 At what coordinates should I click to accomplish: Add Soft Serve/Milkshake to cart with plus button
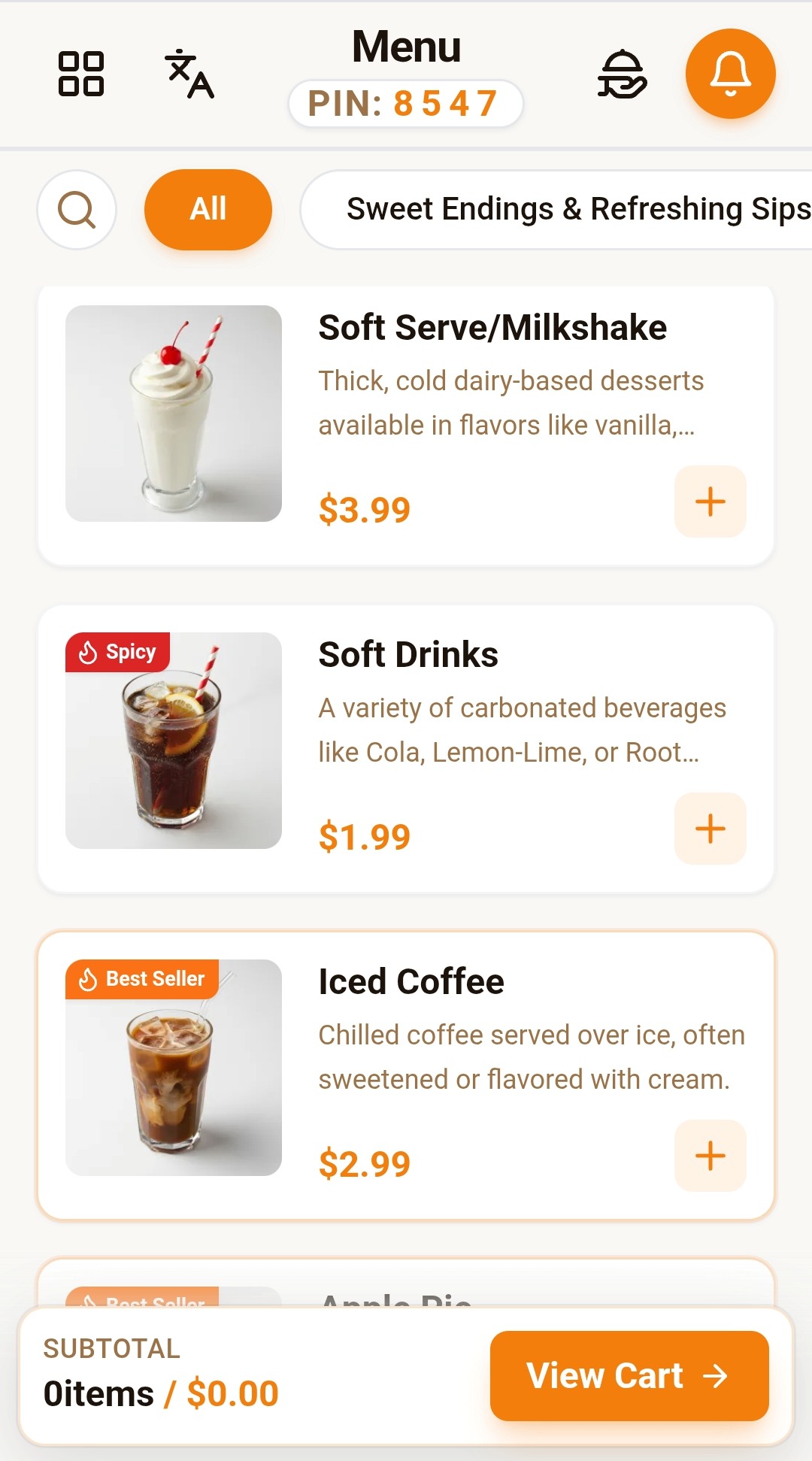(x=710, y=502)
